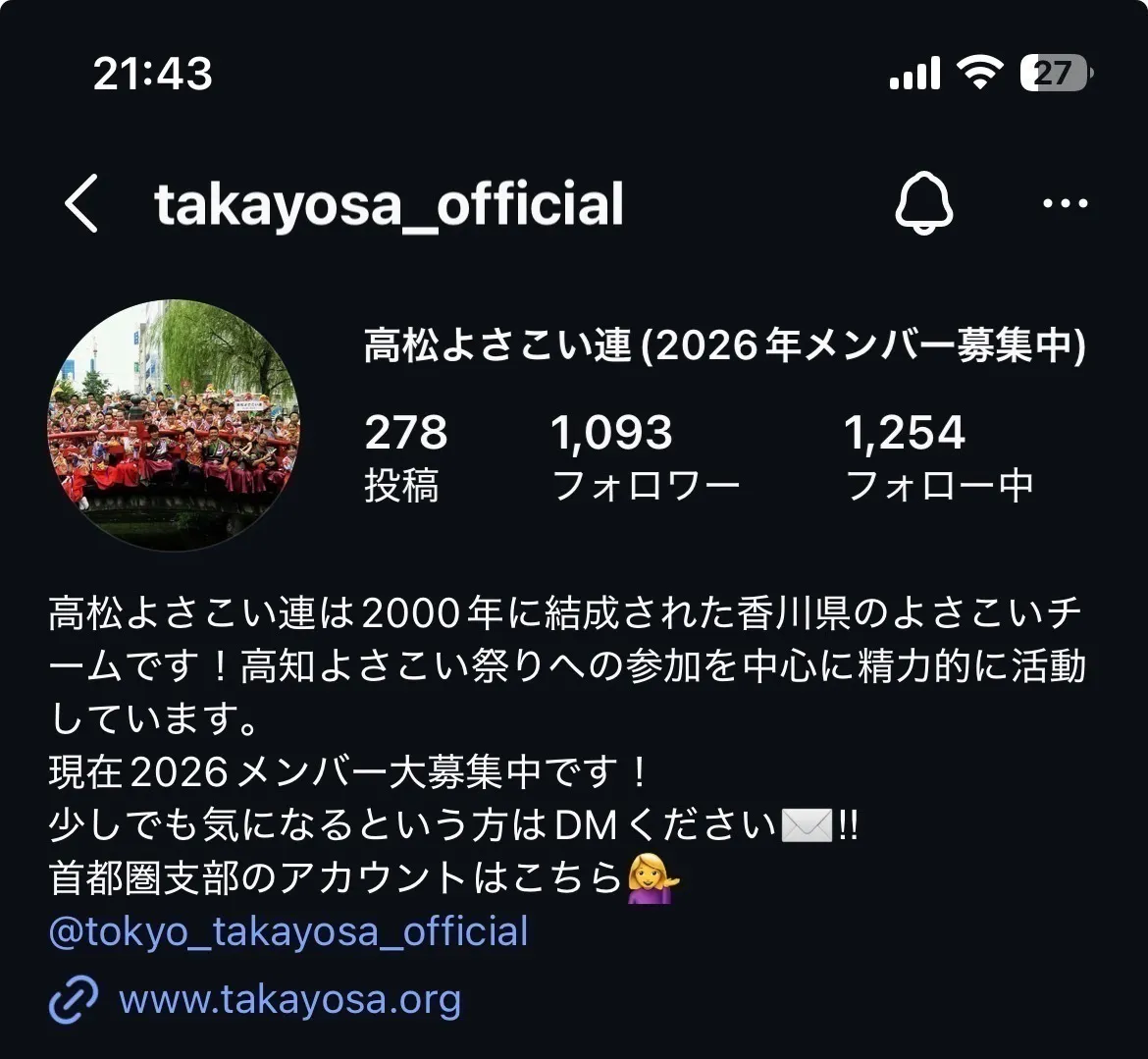View the 278 posts count
1148x1059 pixels.
click(x=405, y=457)
